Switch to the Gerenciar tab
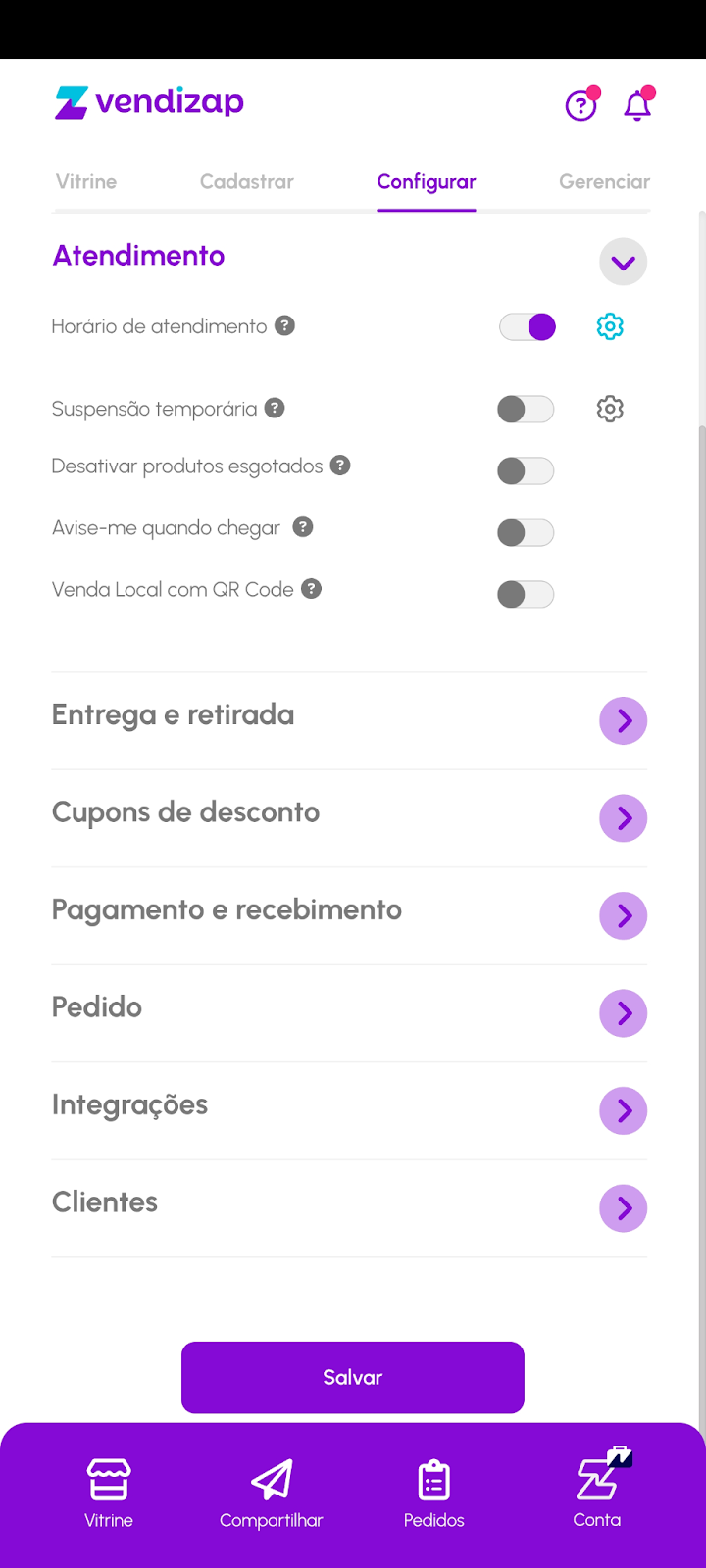The image size is (706, 1568). [x=604, y=181]
